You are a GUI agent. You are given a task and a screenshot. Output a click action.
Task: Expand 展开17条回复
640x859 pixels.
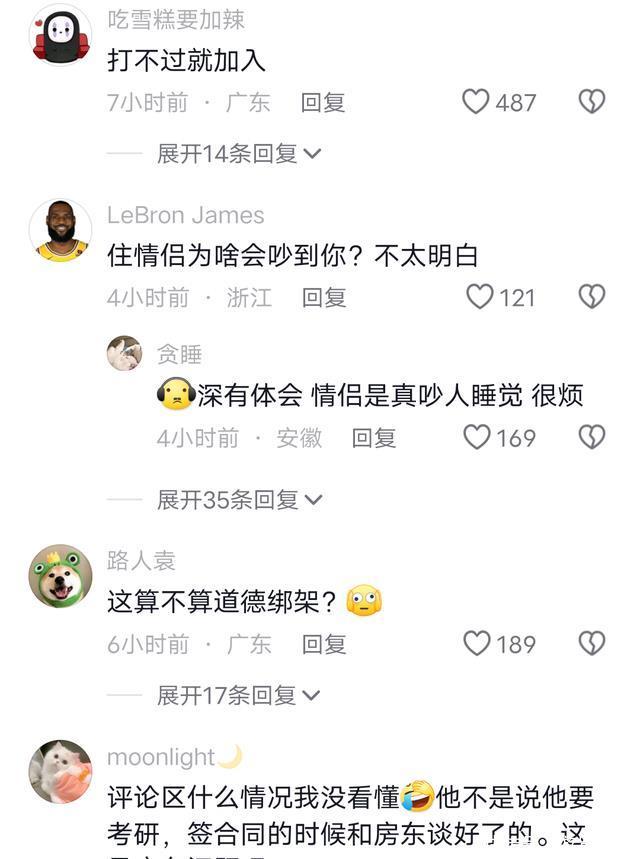click(238, 695)
